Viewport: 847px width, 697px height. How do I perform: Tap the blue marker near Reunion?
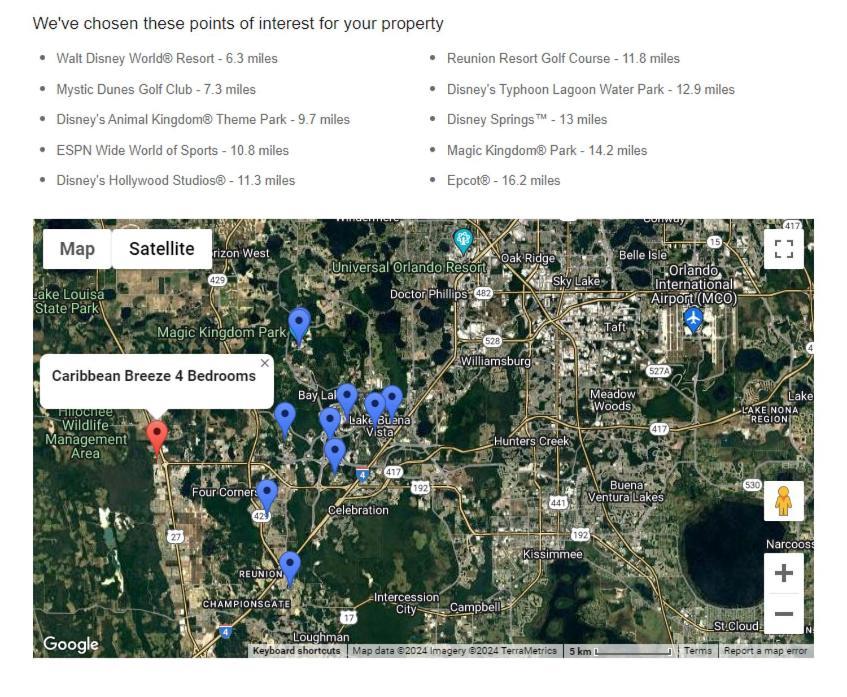click(289, 566)
